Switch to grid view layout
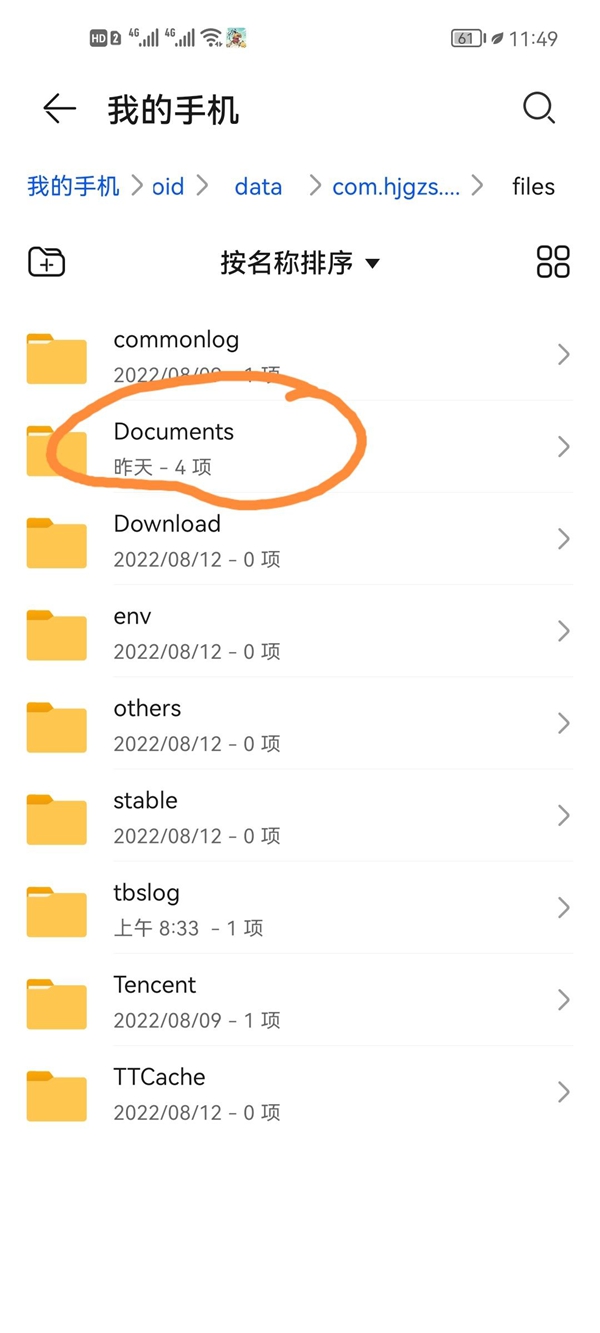The width and height of the screenshot is (600, 1333). pos(553,262)
